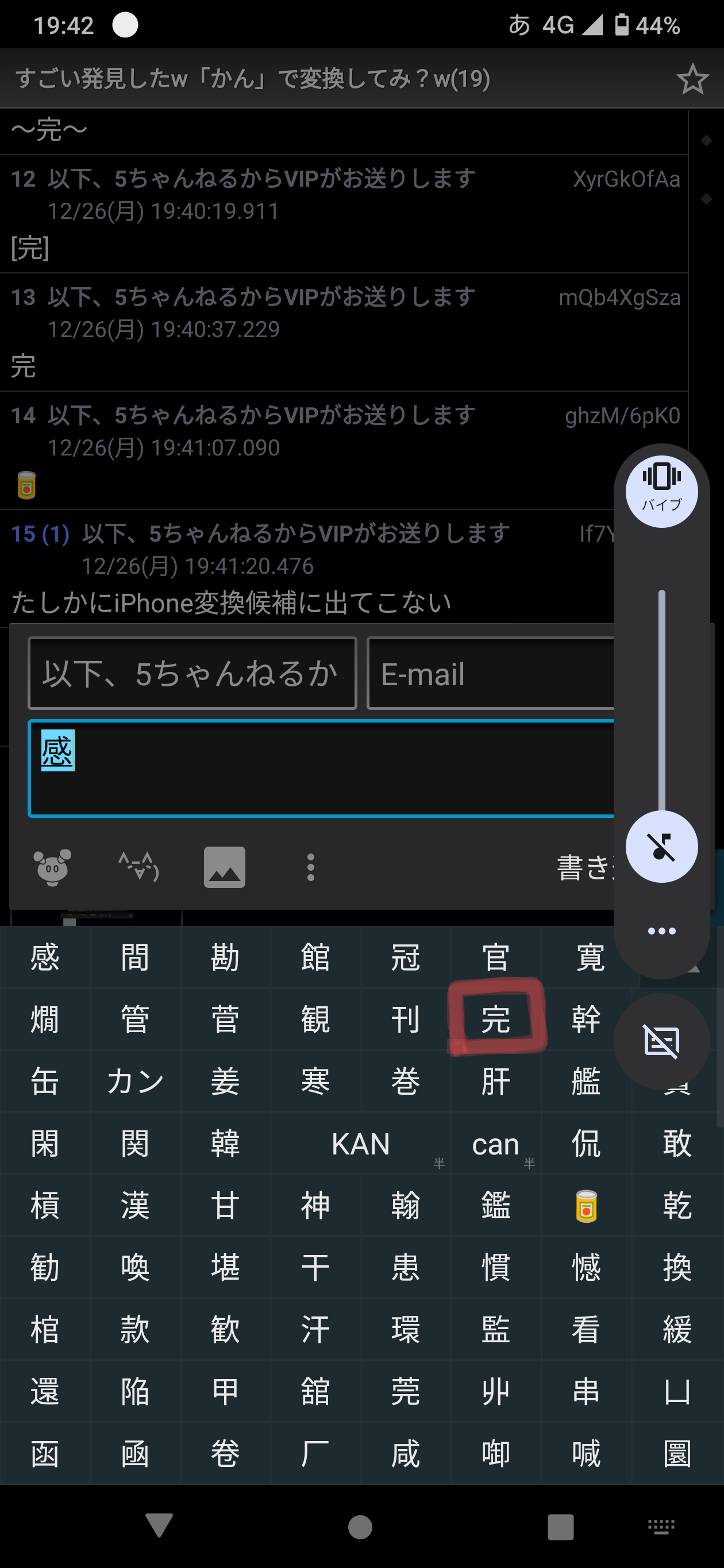Tap the vibrate ringer mode button
The image size is (724, 1568).
661,491
